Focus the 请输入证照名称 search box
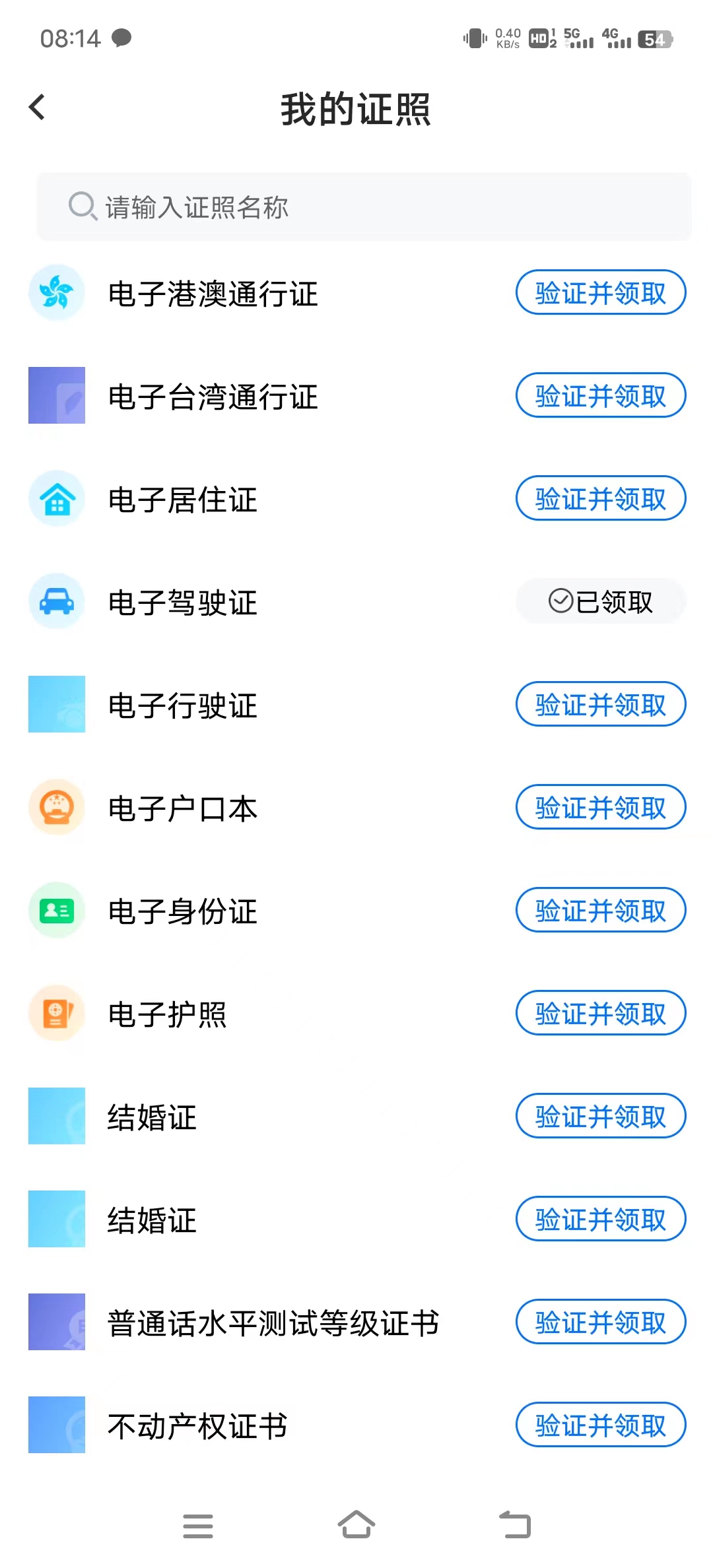The image size is (713, 1568). (363, 207)
